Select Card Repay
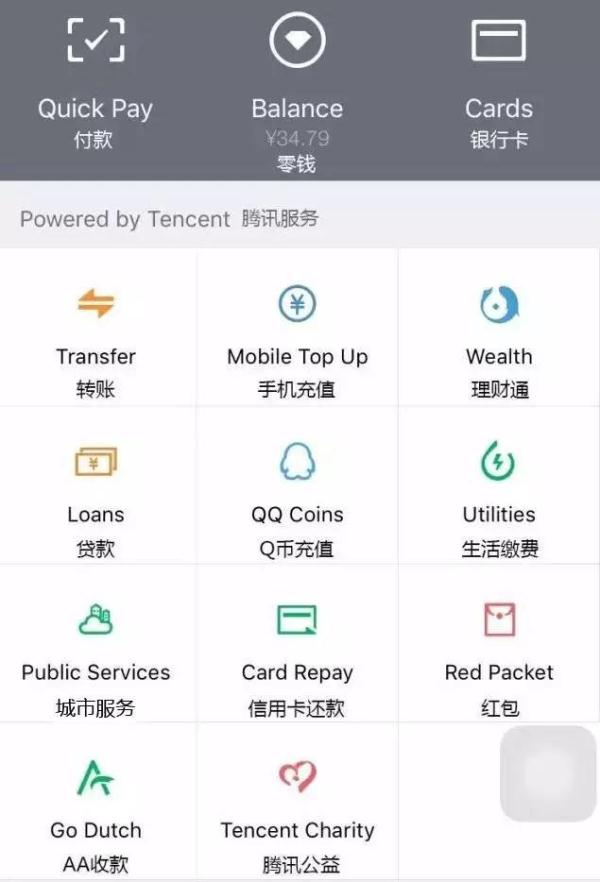 pyautogui.click(x=297, y=646)
